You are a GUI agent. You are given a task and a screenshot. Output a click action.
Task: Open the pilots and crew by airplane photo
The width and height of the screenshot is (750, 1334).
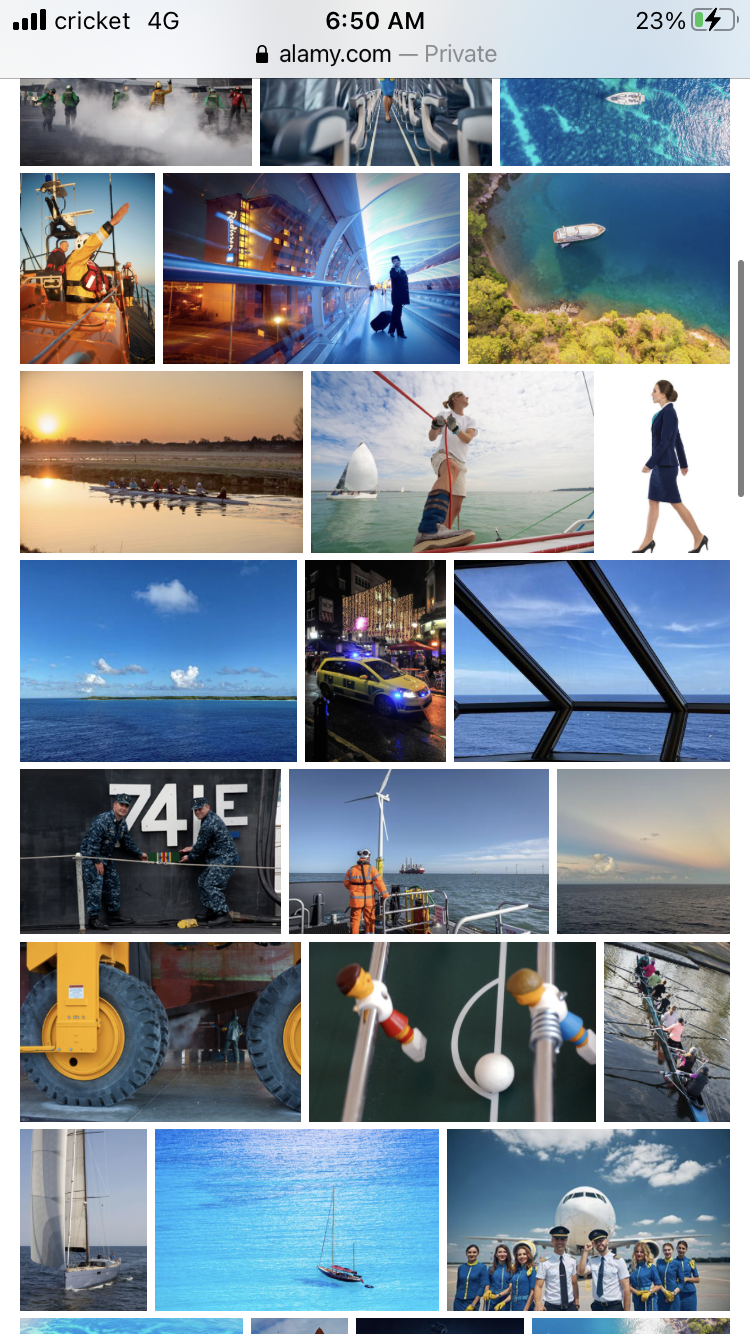[x=588, y=1220]
